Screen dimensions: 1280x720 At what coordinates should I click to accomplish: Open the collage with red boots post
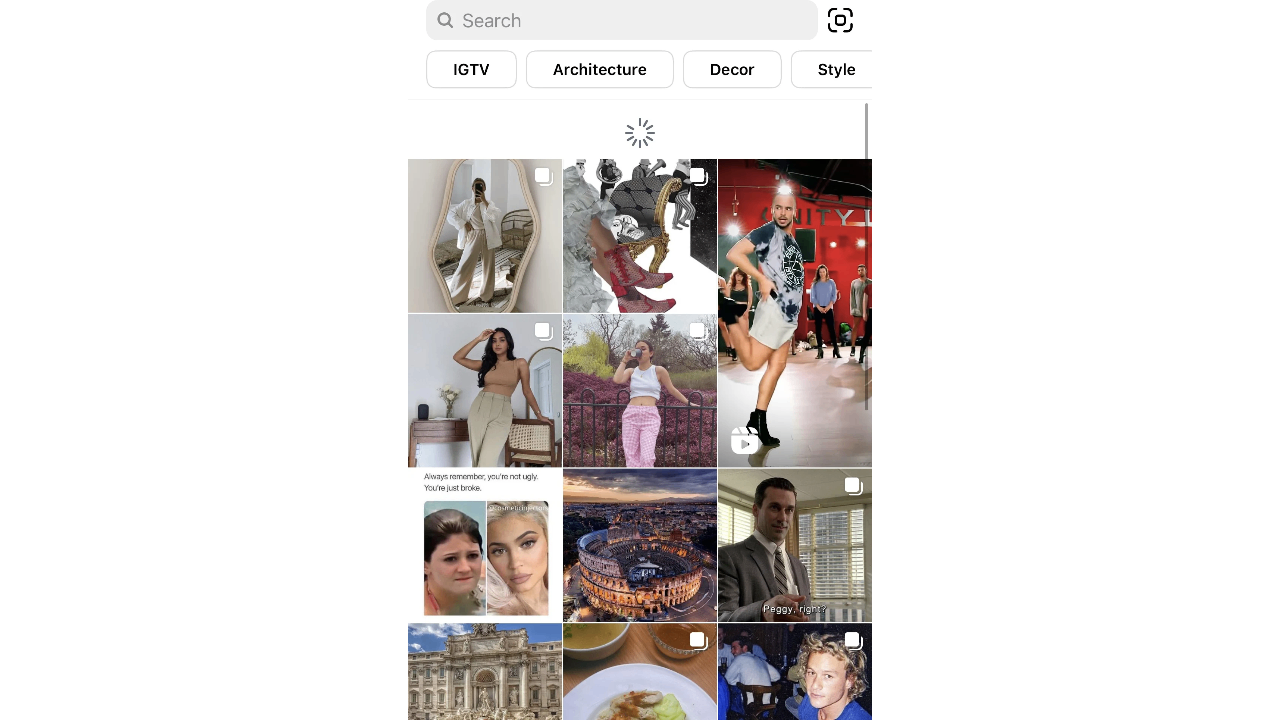tap(639, 235)
